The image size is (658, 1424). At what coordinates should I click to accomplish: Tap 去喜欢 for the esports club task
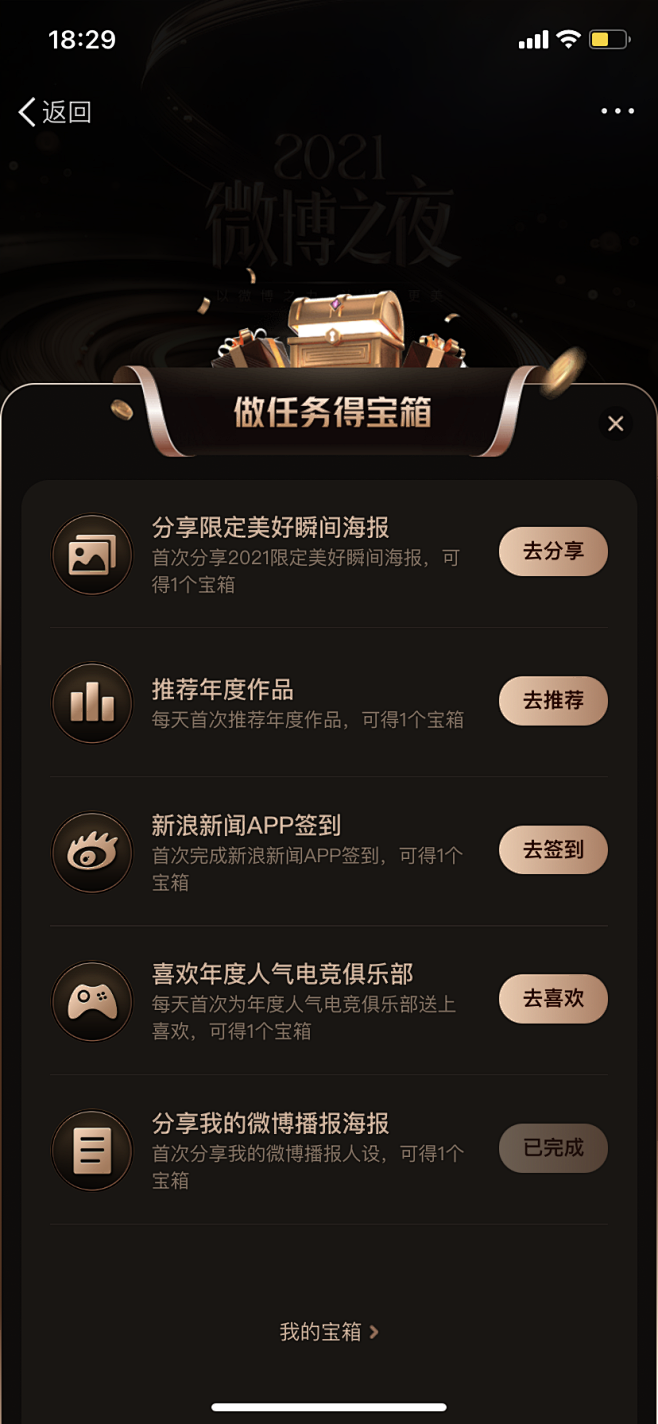coord(553,999)
